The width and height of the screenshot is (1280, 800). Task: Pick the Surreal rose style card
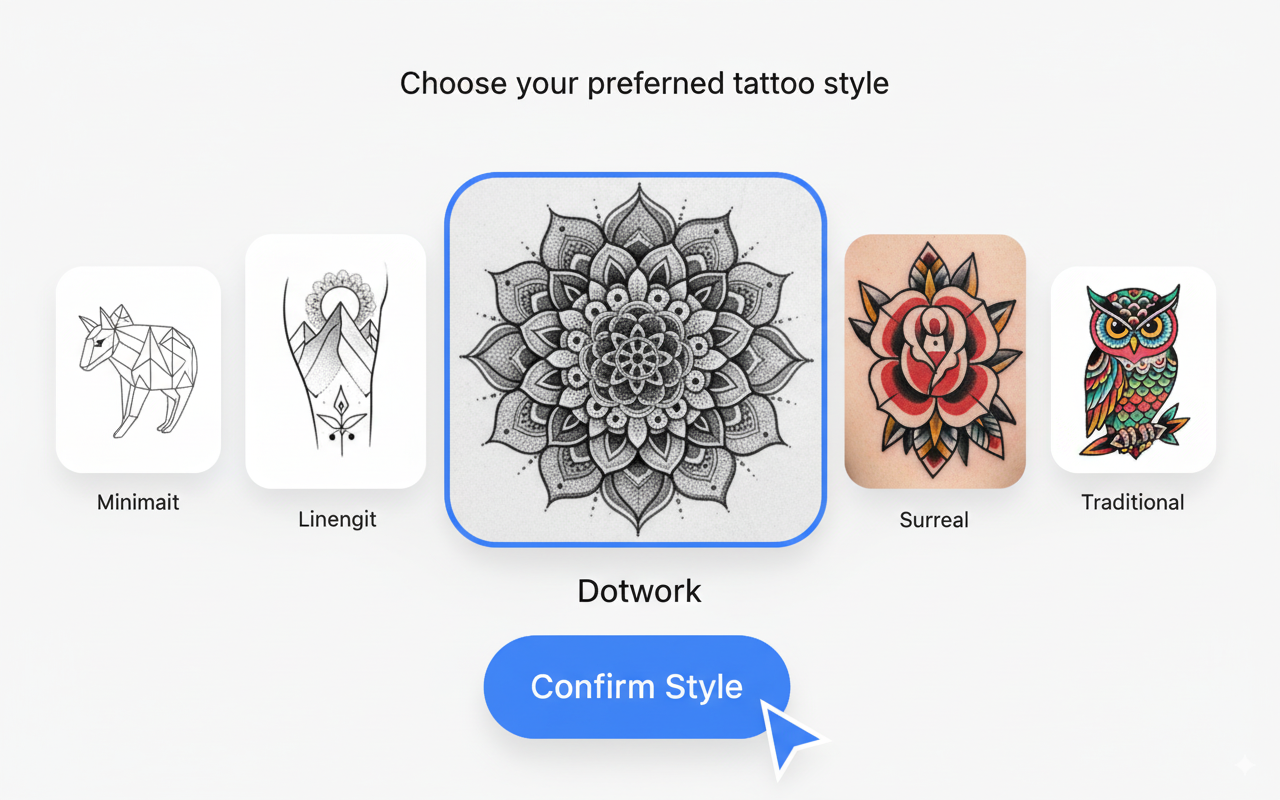(x=935, y=361)
